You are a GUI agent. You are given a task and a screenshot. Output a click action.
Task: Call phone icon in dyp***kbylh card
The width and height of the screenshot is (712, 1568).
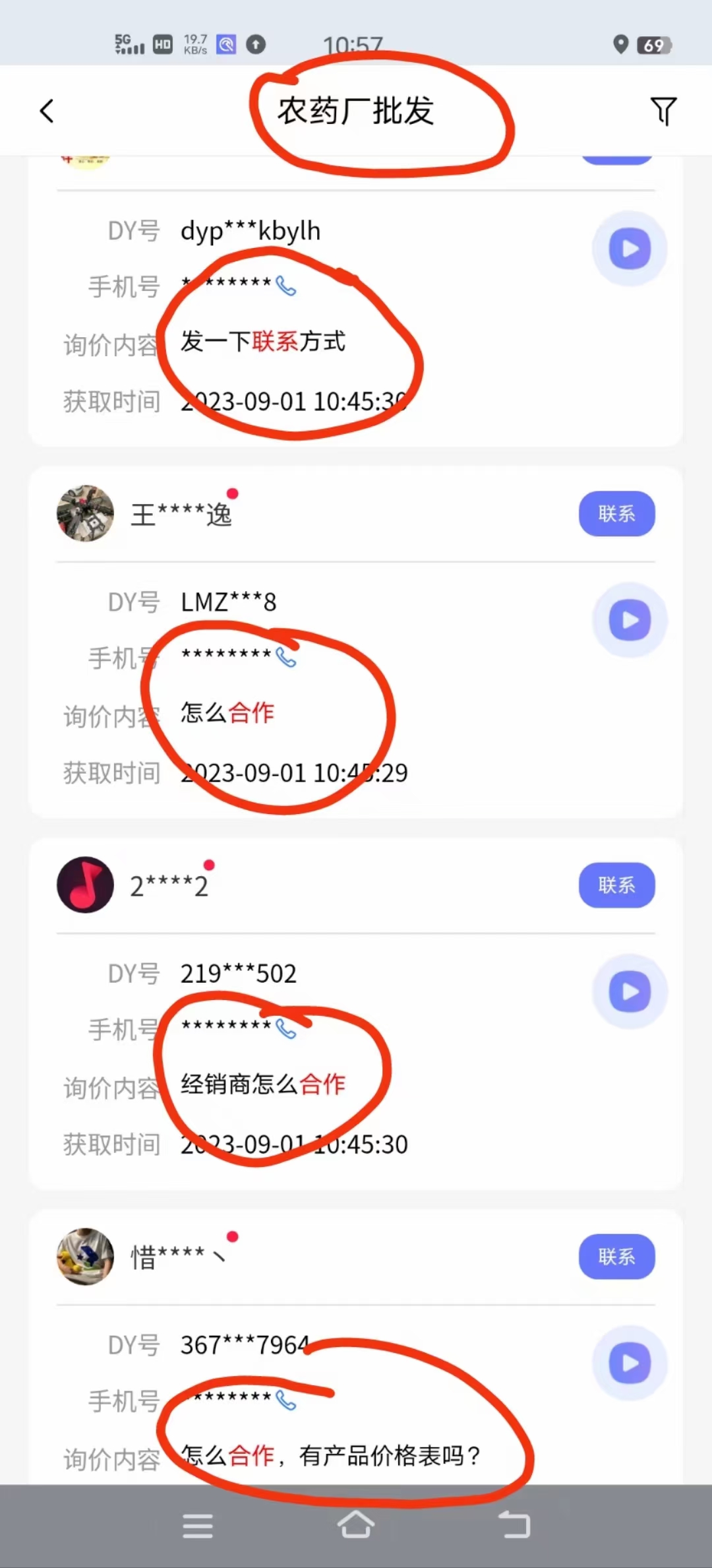(x=286, y=286)
